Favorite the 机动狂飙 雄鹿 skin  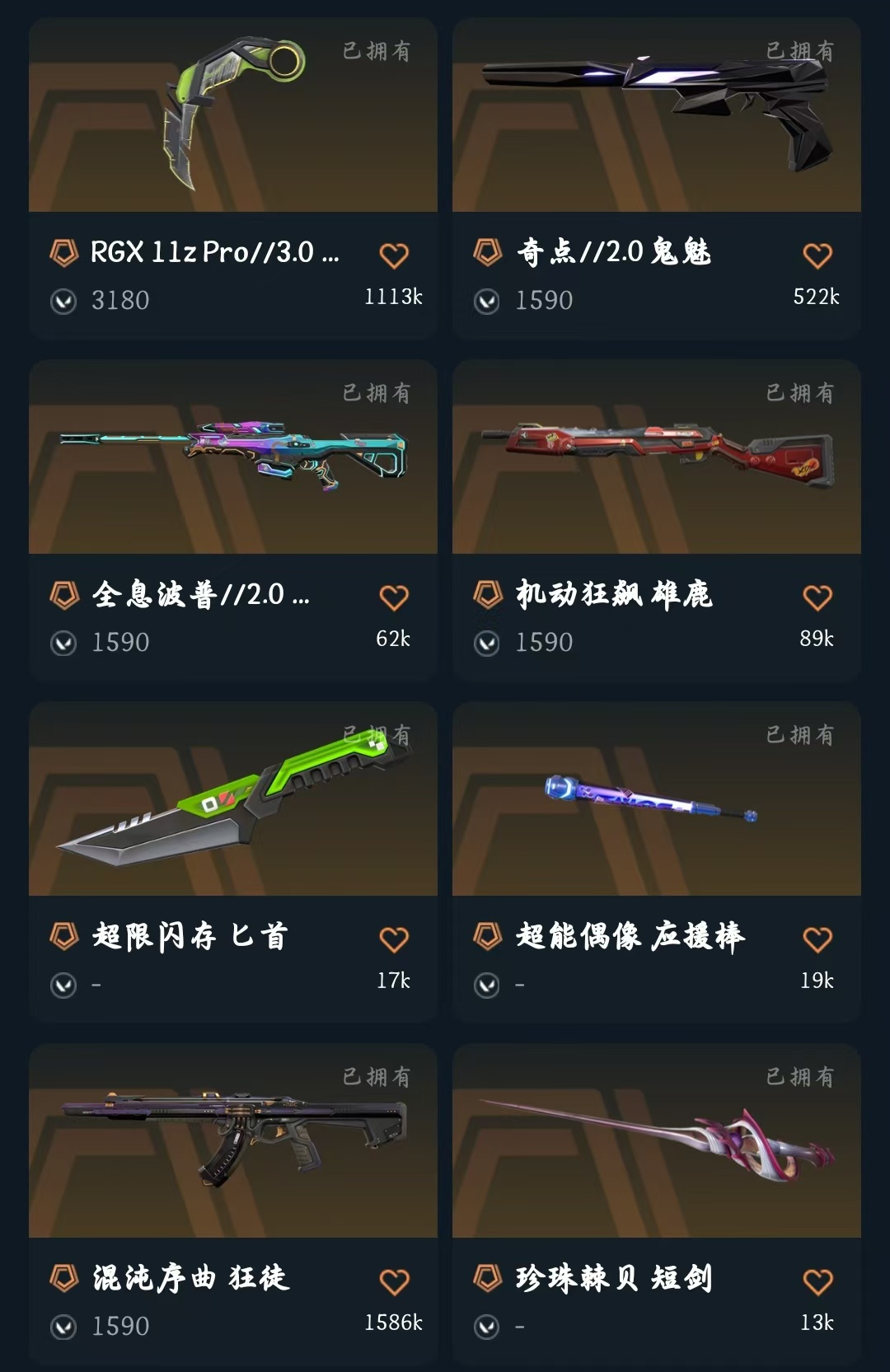point(817,597)
